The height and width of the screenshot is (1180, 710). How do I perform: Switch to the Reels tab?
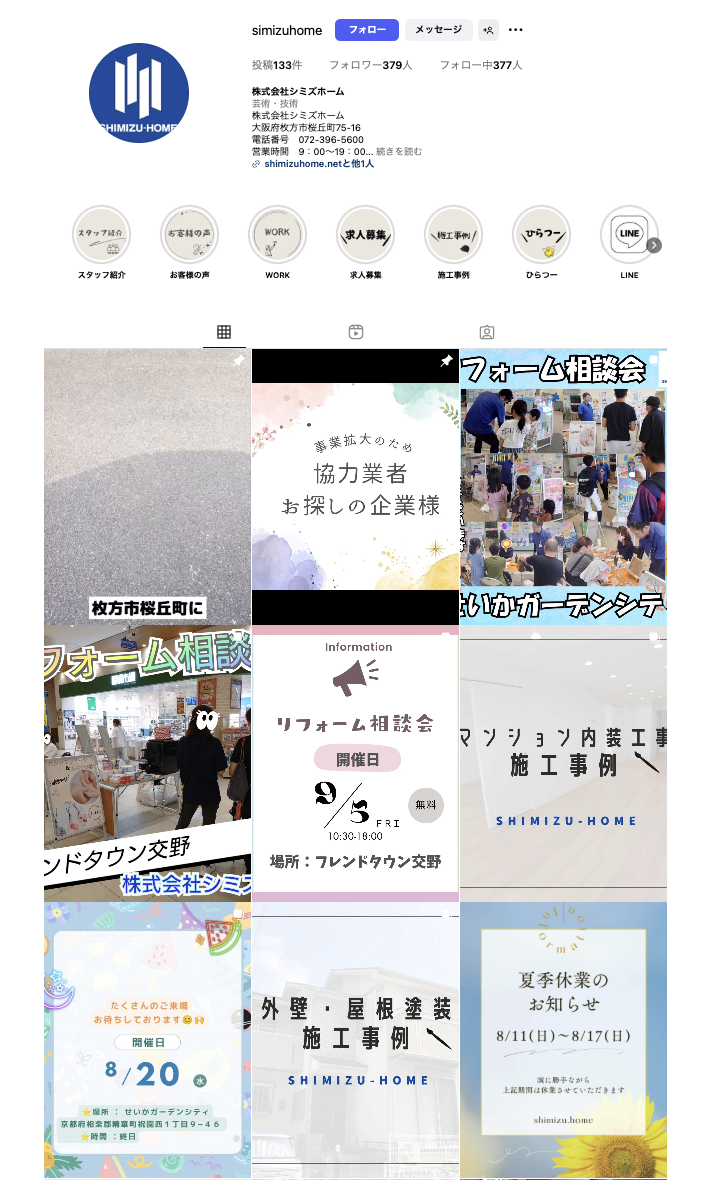coord(355,332)
